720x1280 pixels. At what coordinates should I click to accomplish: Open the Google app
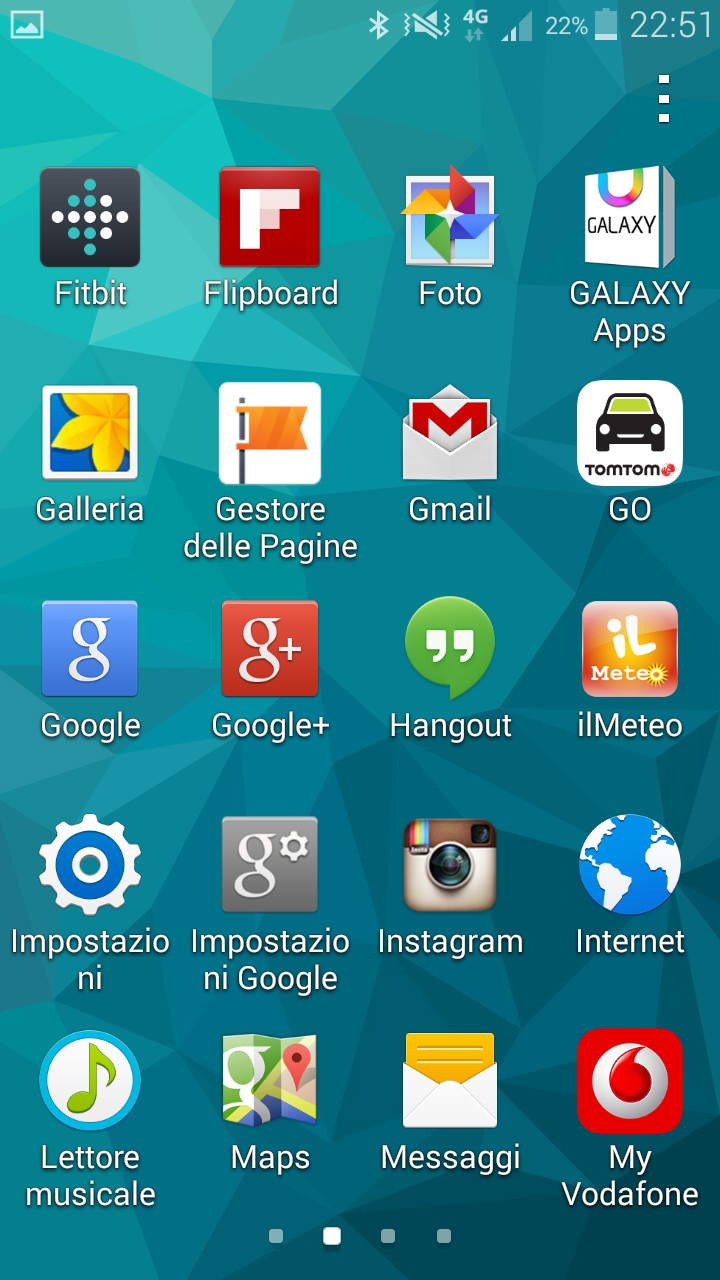[90, 649]
